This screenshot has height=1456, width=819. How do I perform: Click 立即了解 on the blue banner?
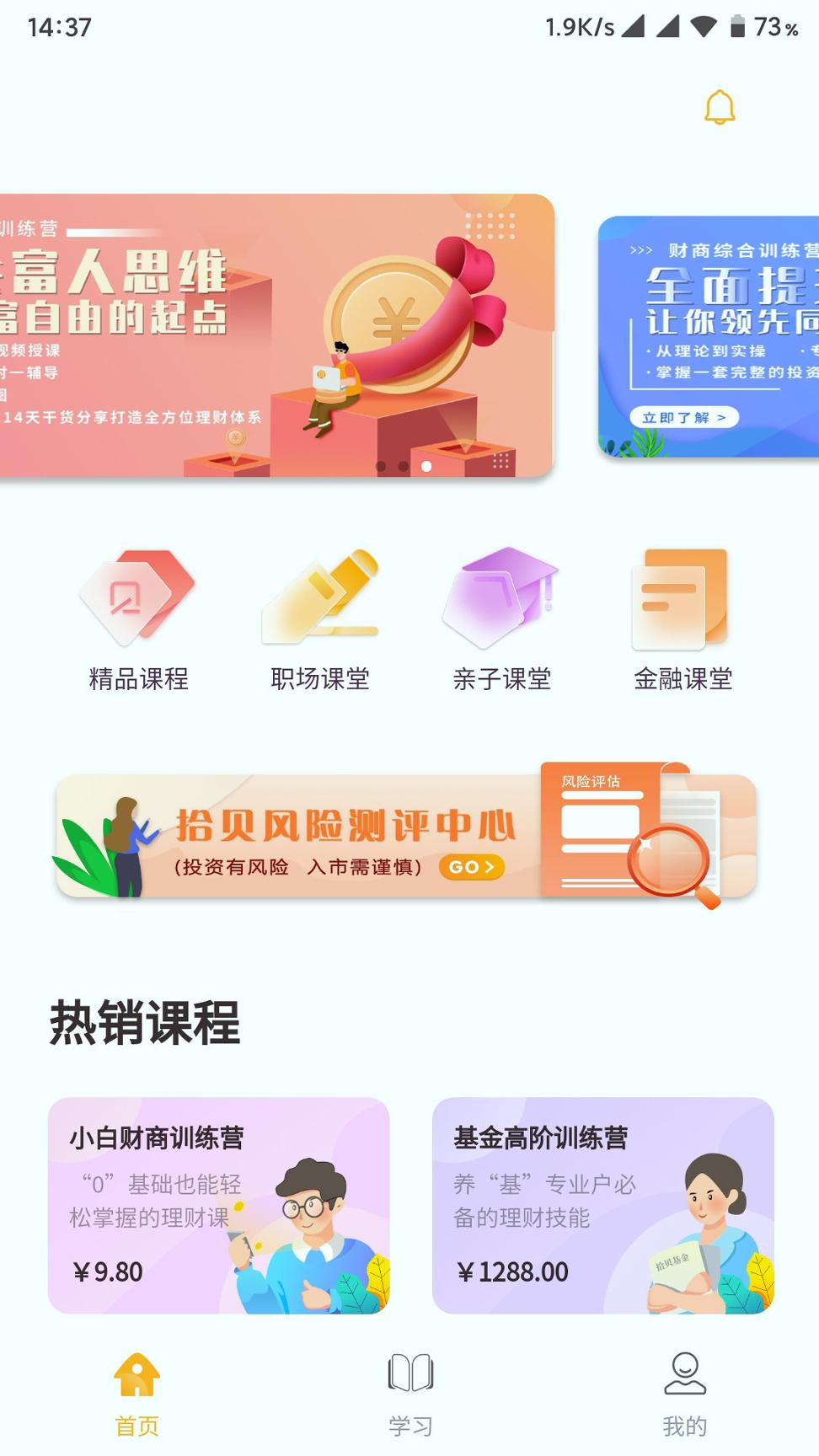684,417
